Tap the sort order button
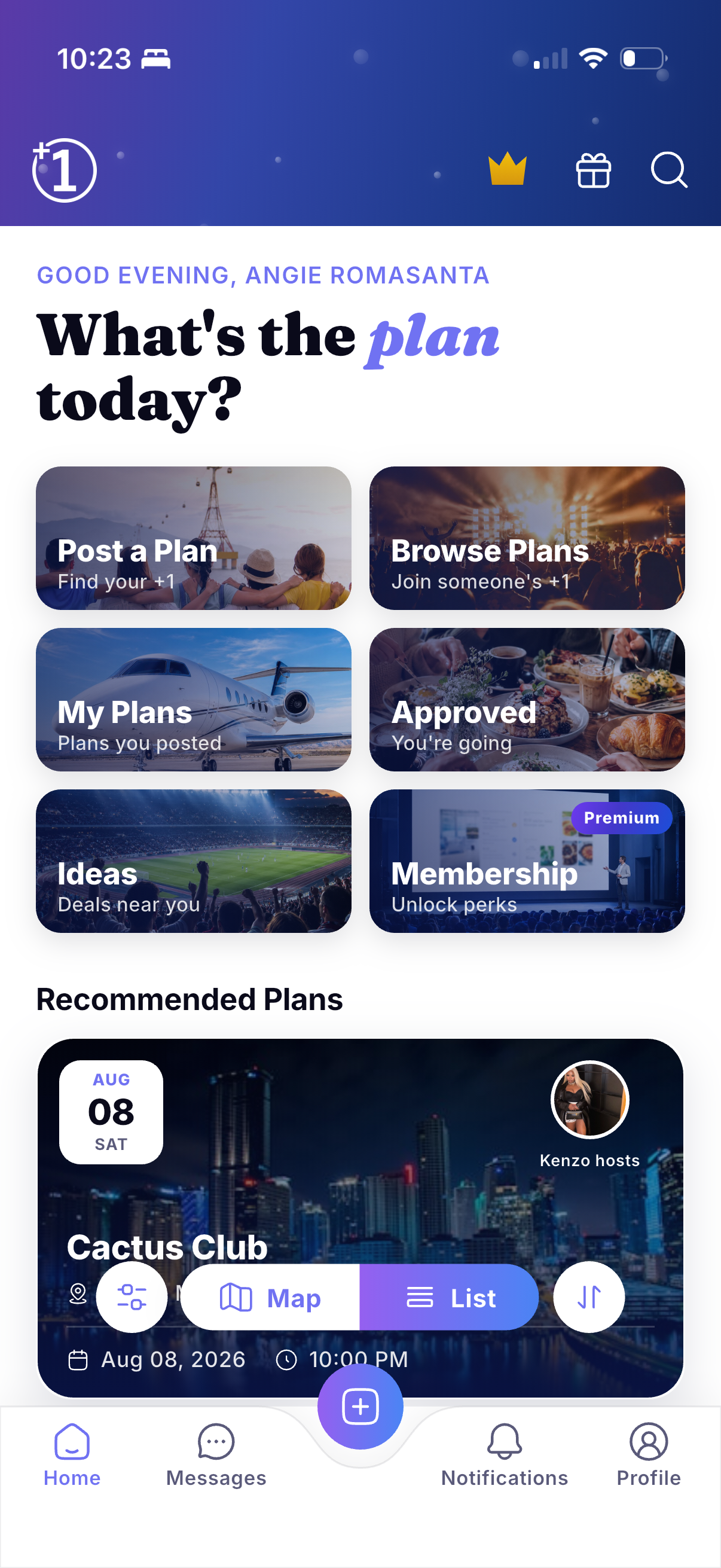721x1568 pixels. pos(589,1297)
